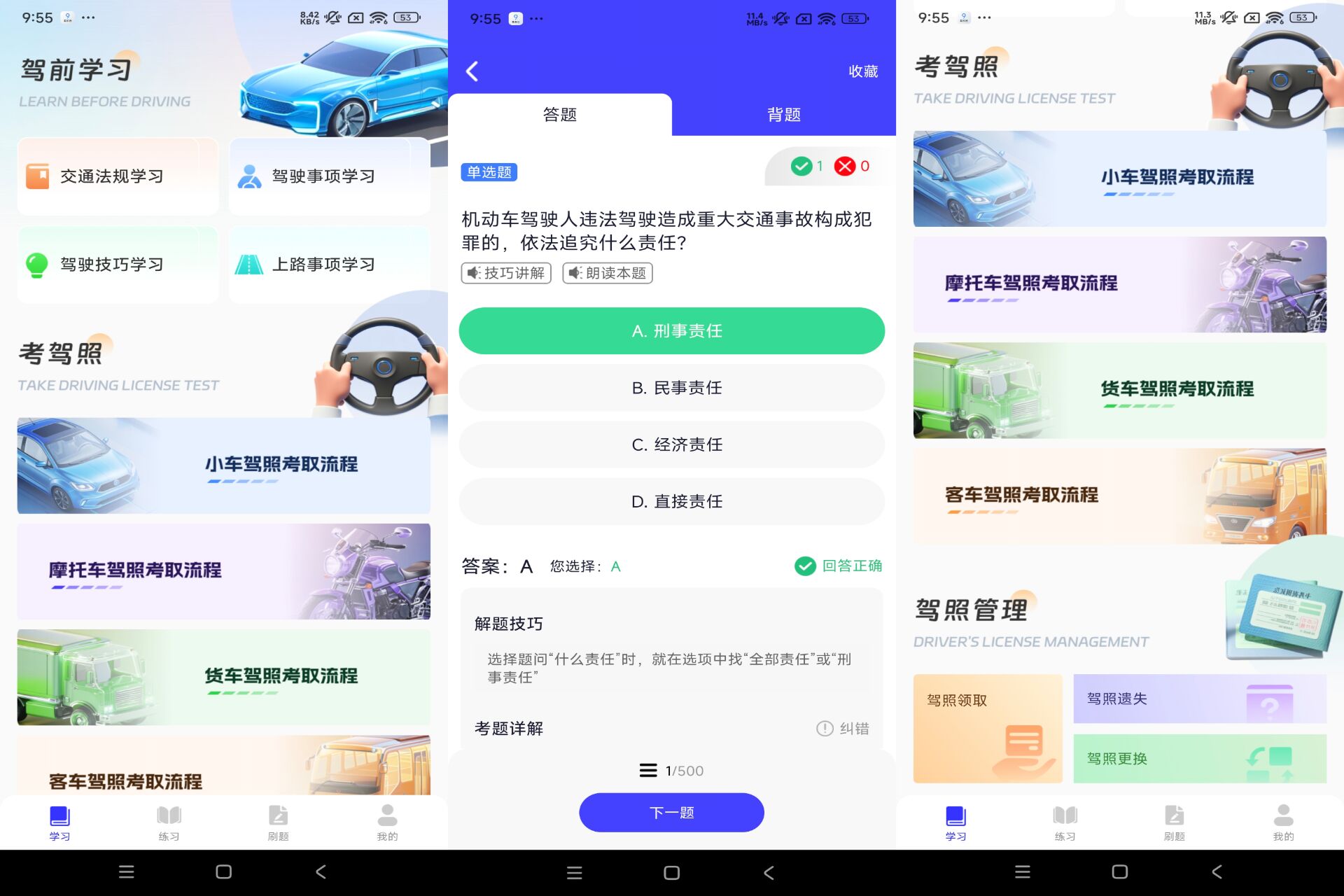Screen dimensions: 1344x896
Task: Go back from the quiz screen
Action: (472, 71)
